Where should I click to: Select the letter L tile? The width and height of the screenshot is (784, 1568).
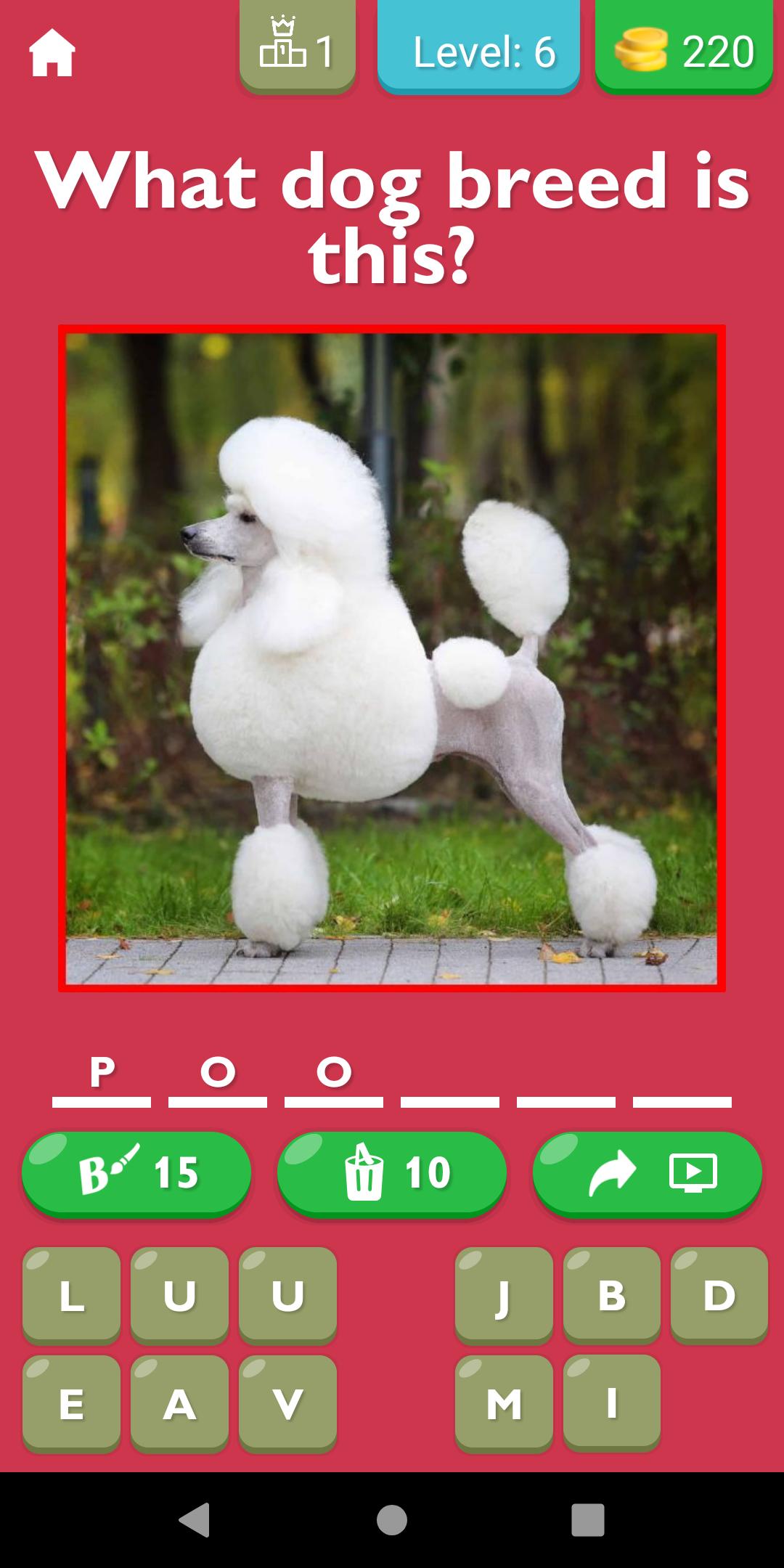(x=71, y=1296)
